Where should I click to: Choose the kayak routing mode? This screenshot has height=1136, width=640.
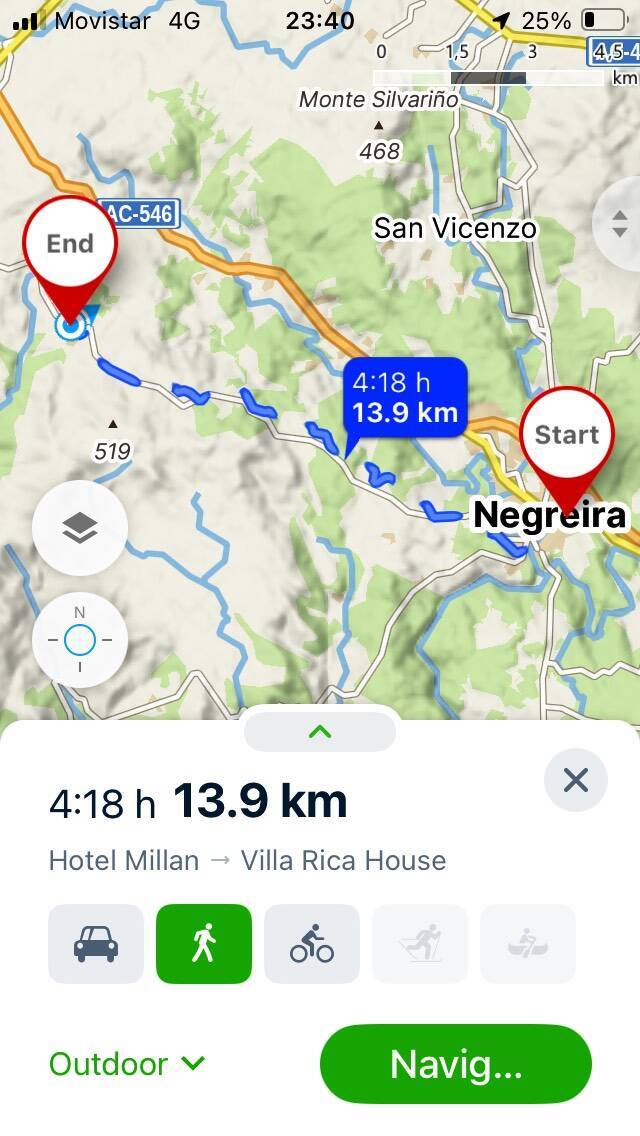[x=528, y=944]
